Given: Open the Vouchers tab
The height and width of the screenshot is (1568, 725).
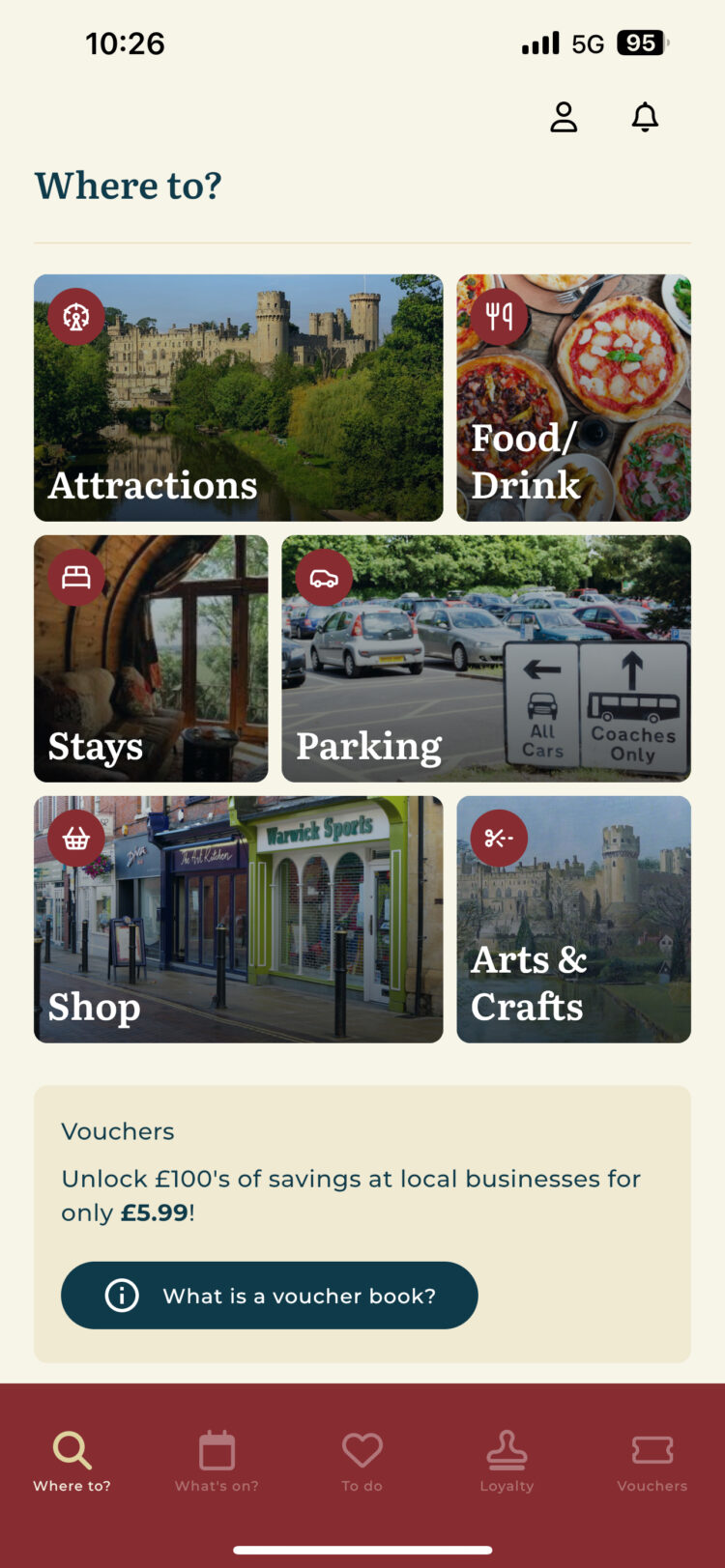Looking at the screenshot, I should [652, 1462].
